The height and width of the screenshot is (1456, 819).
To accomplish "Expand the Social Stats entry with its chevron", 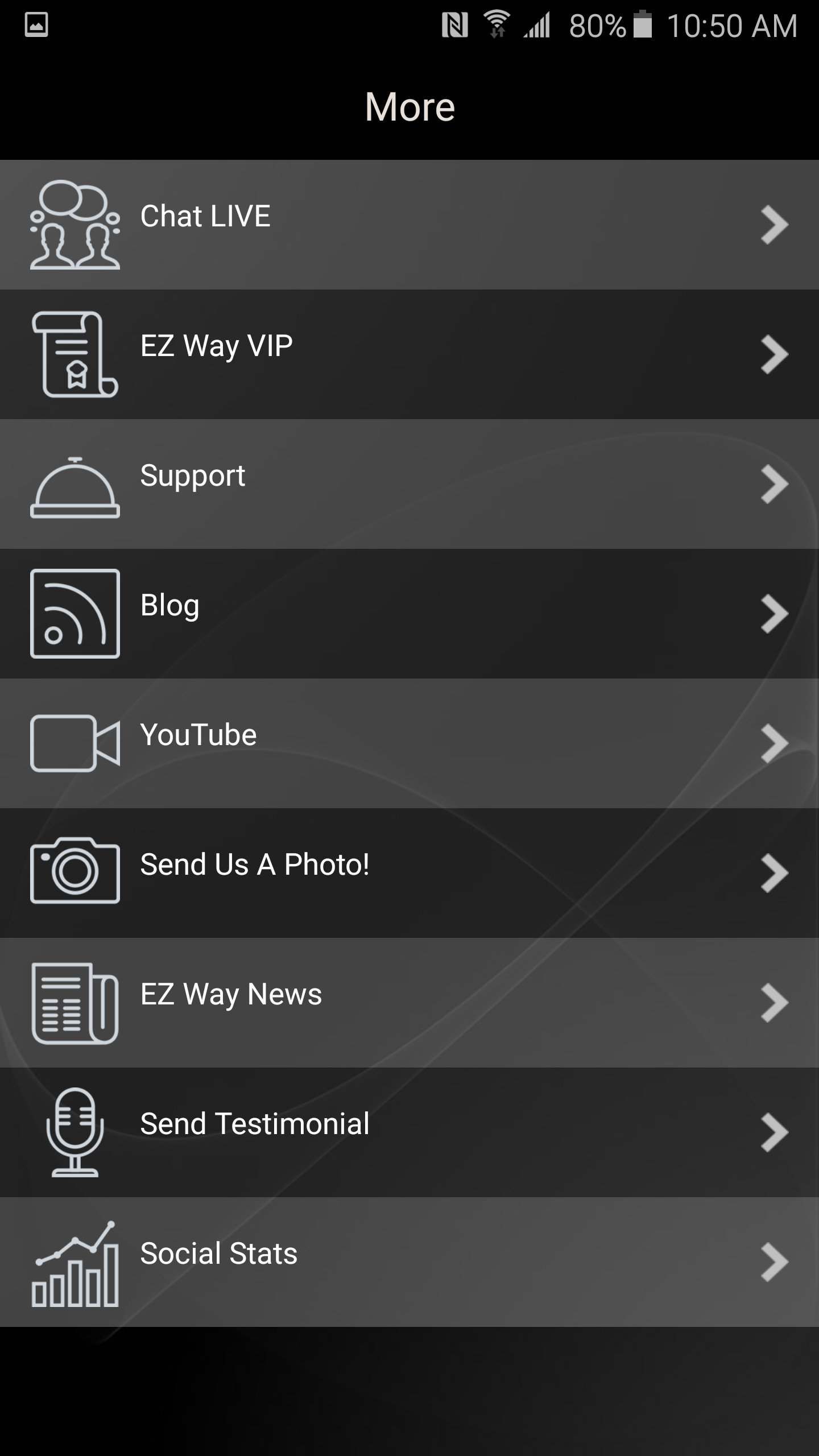I will [772, 1261].
